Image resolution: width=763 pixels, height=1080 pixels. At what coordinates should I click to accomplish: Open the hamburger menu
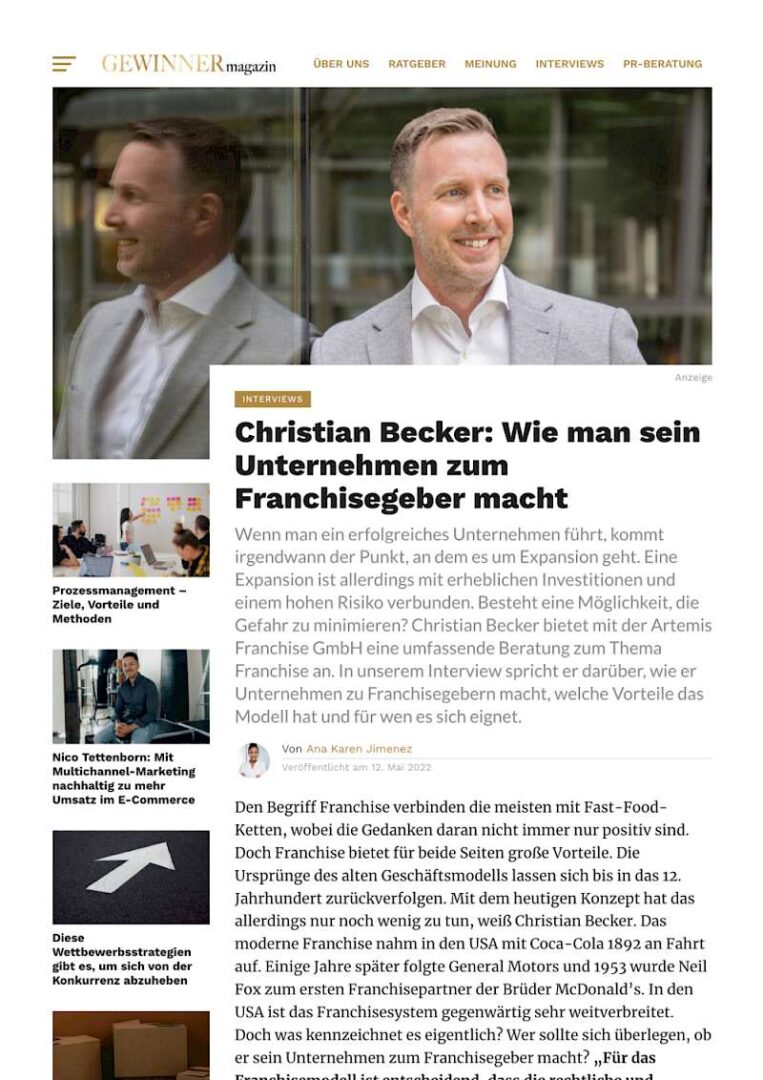click(x=64, y=64)
